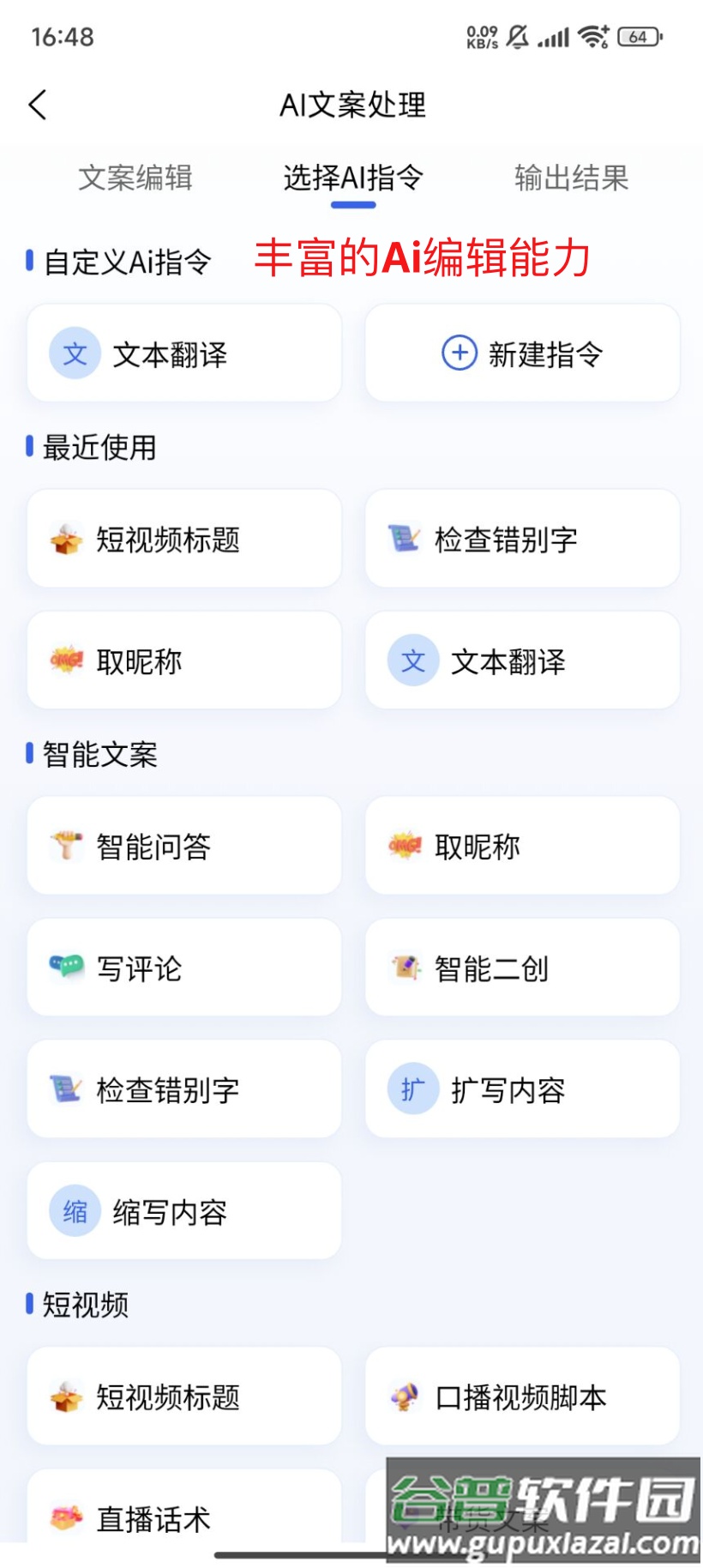Choose 取昵称 in the 智能文案 section
This screenshot has height=1568, width=703.
522,847
